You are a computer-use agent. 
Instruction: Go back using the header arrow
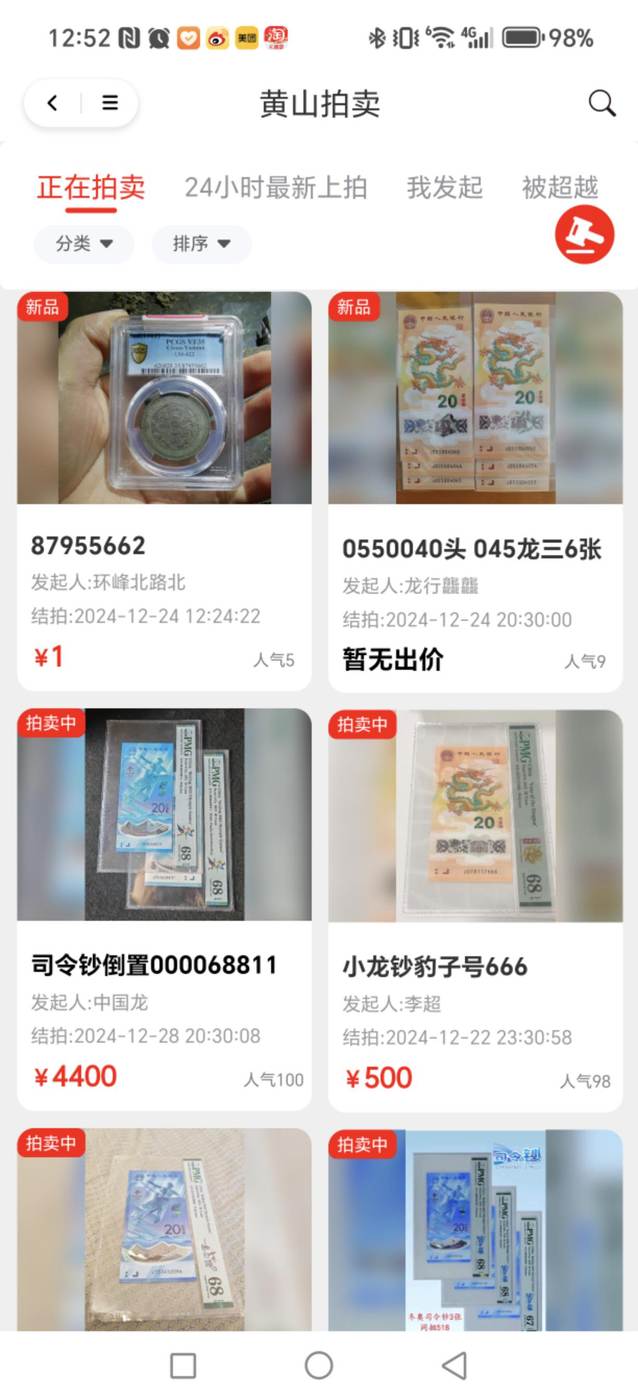click(x=53, y=103)
